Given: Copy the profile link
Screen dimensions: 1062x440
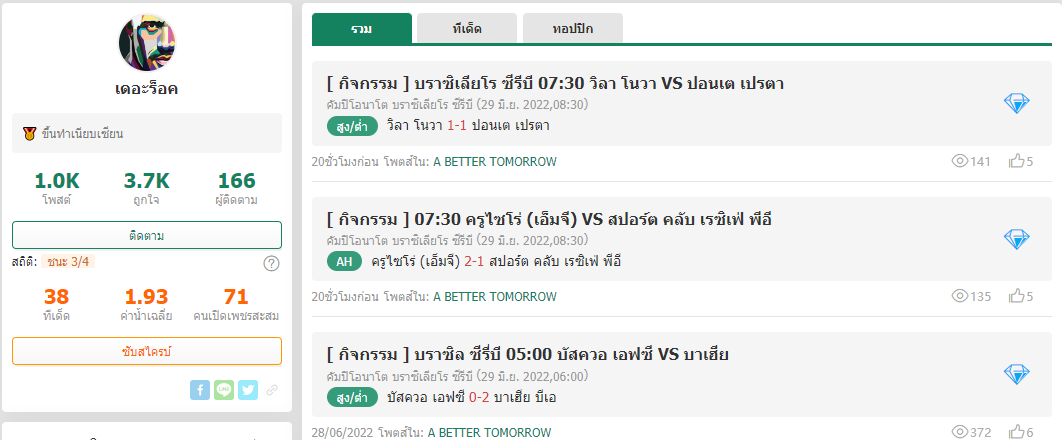Looking at the screenshot, I should point(271,390).
